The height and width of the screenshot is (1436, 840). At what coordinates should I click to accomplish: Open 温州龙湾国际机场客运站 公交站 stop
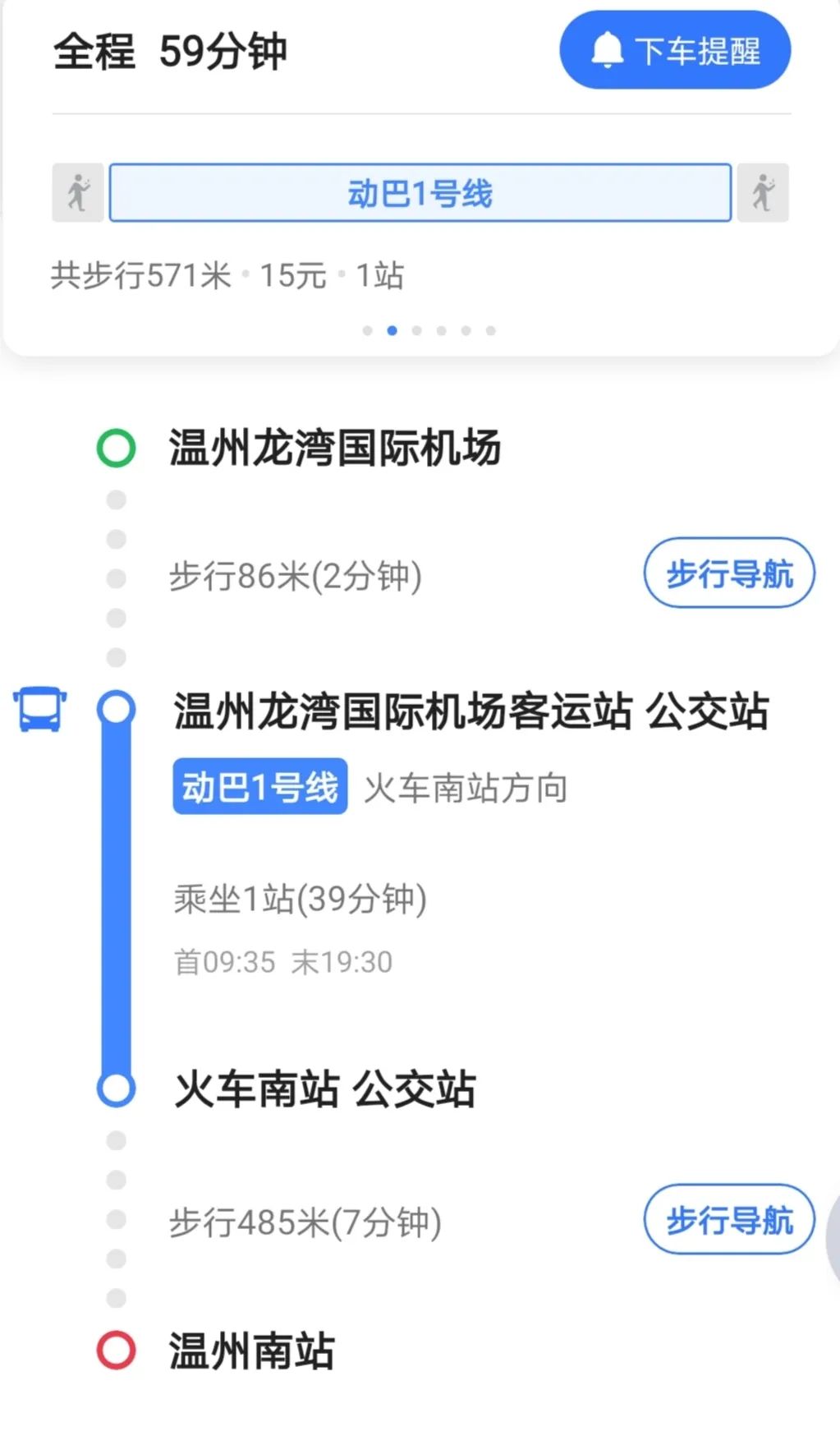[470, 711]
